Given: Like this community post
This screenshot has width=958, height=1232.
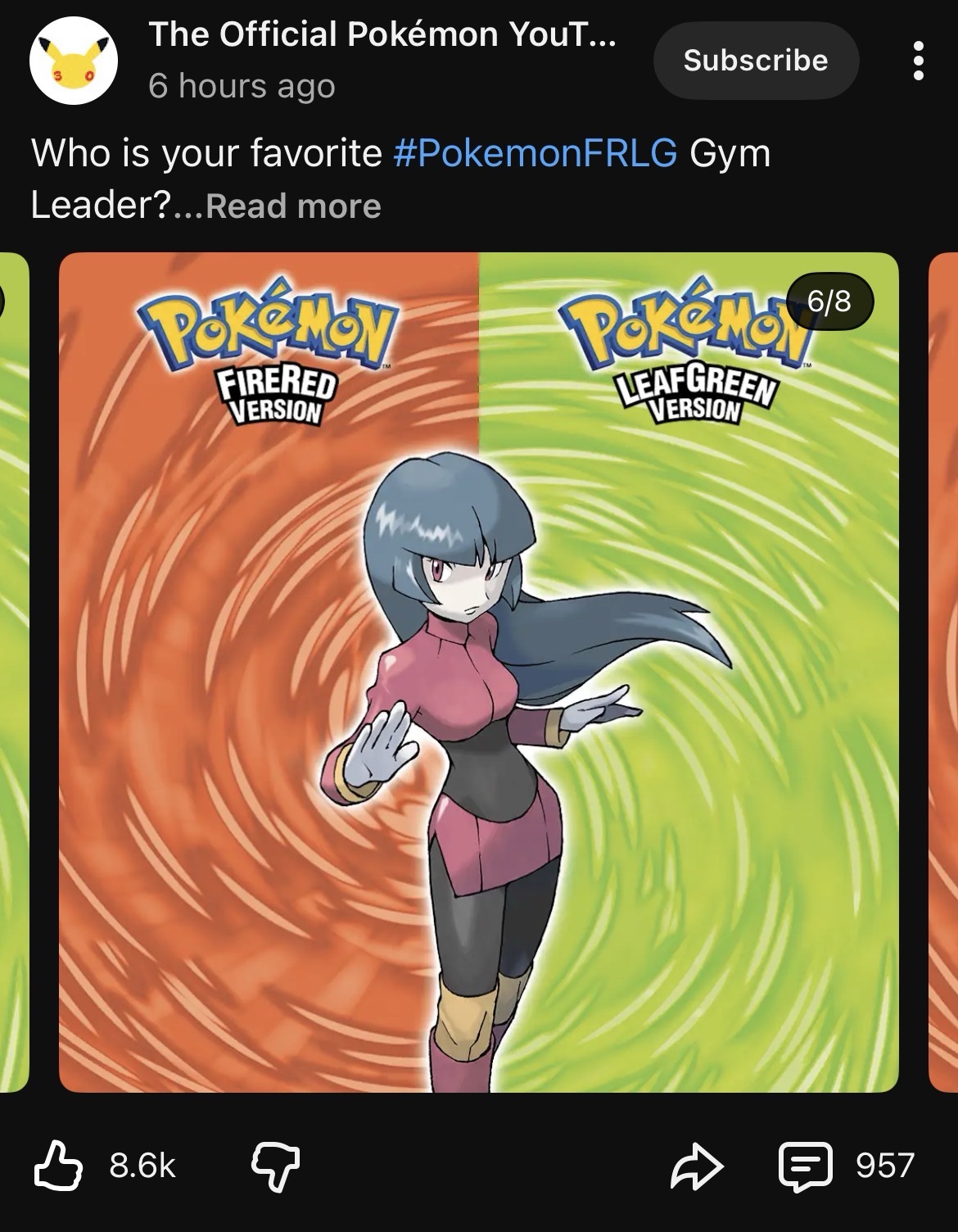Looking at the screenshot, I should click(59, 1165).
